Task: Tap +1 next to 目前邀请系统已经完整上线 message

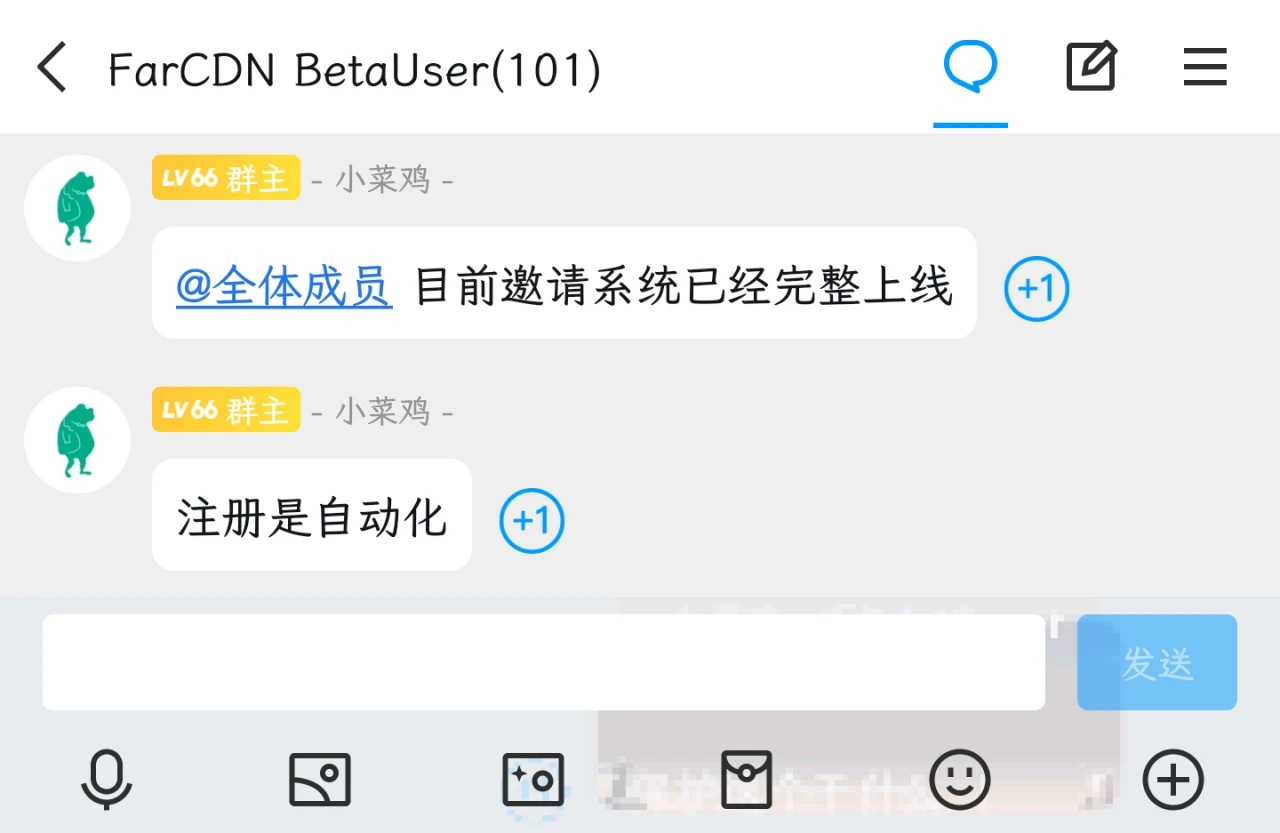Action: pyautogui.click(x=1036, y=289)
